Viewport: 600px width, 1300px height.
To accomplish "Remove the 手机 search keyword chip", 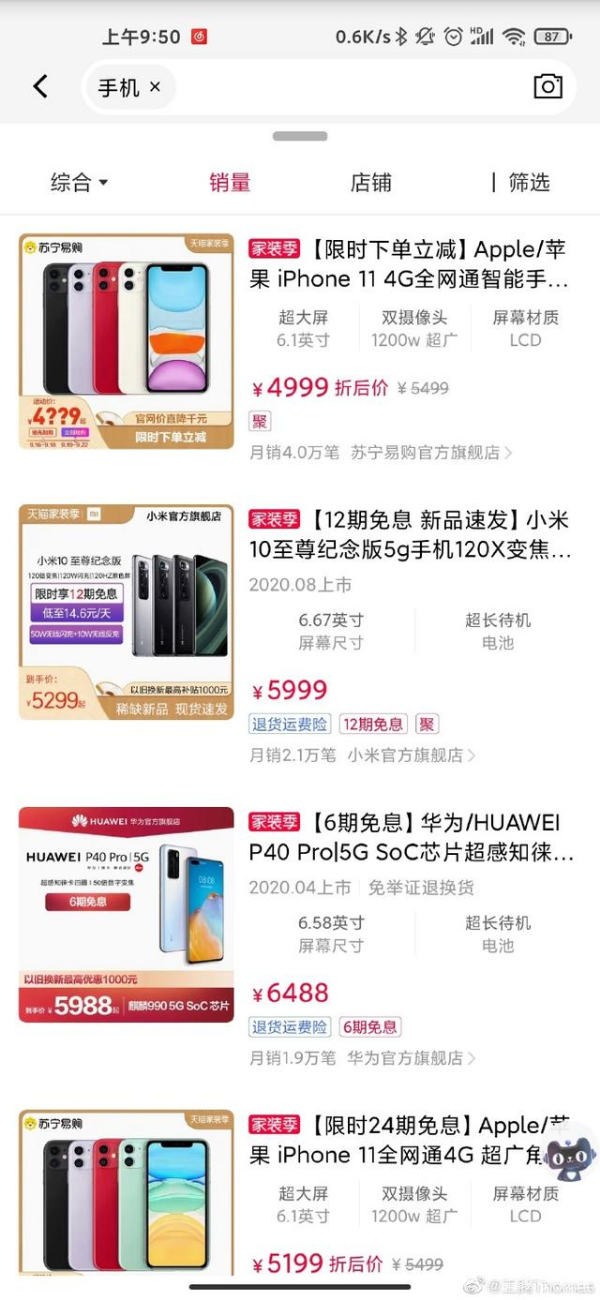I will [155, 87].
